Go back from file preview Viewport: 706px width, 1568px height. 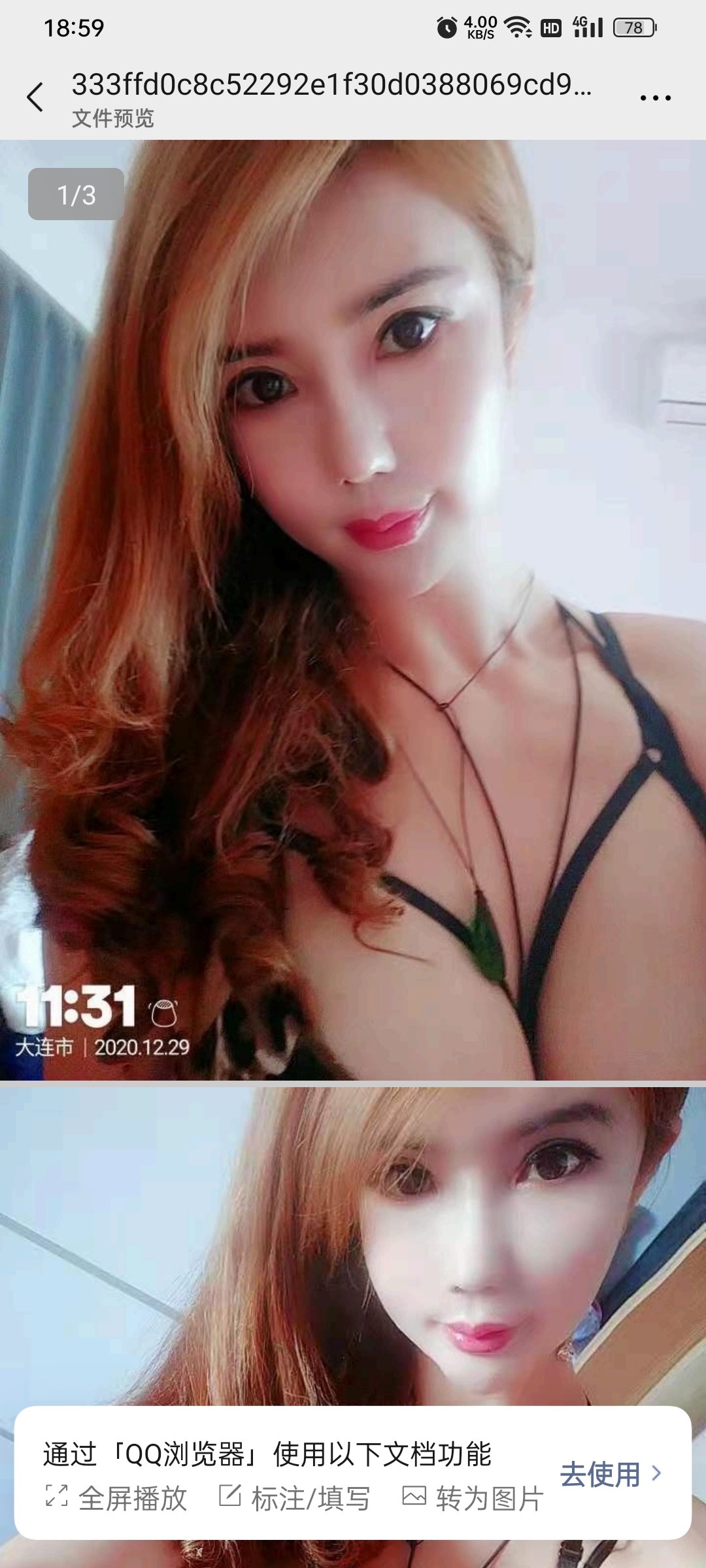coord(35,97)
